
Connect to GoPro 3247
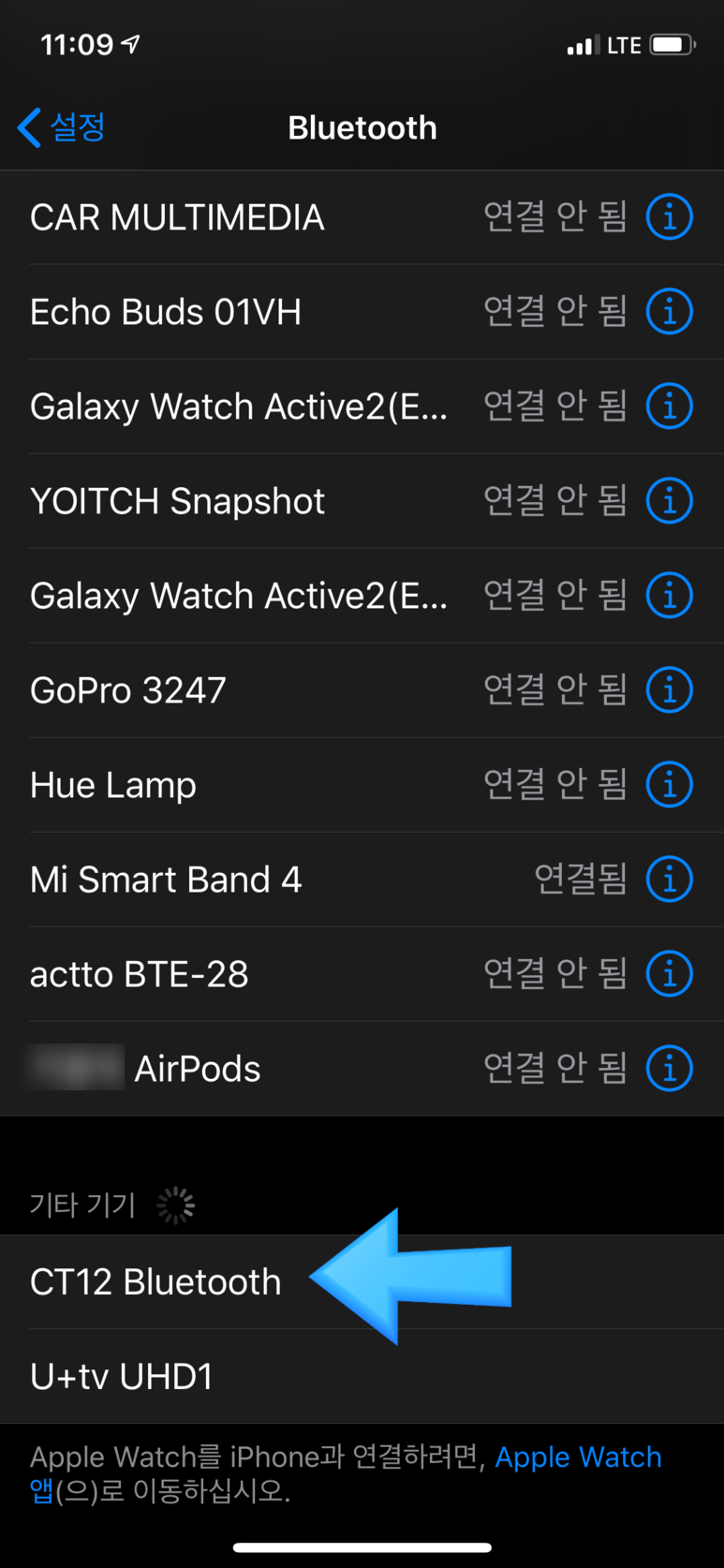tap(362, 690)
